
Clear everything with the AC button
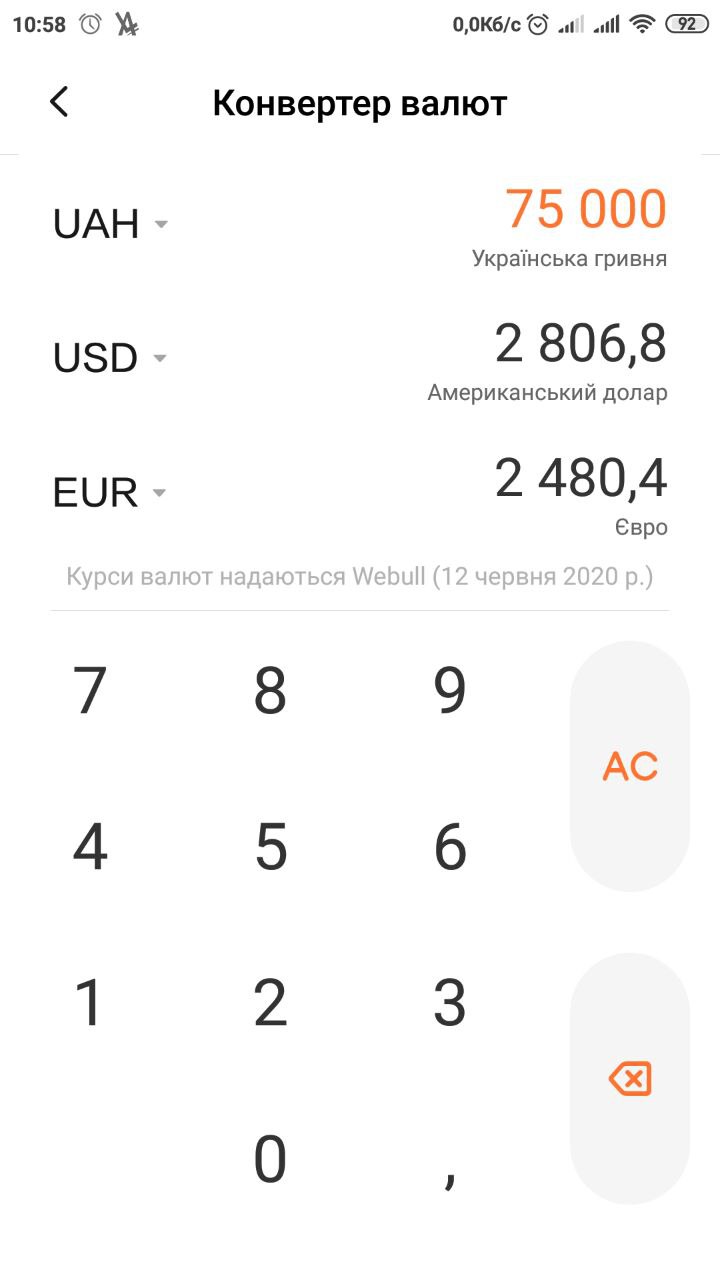(x=630, y=766)
